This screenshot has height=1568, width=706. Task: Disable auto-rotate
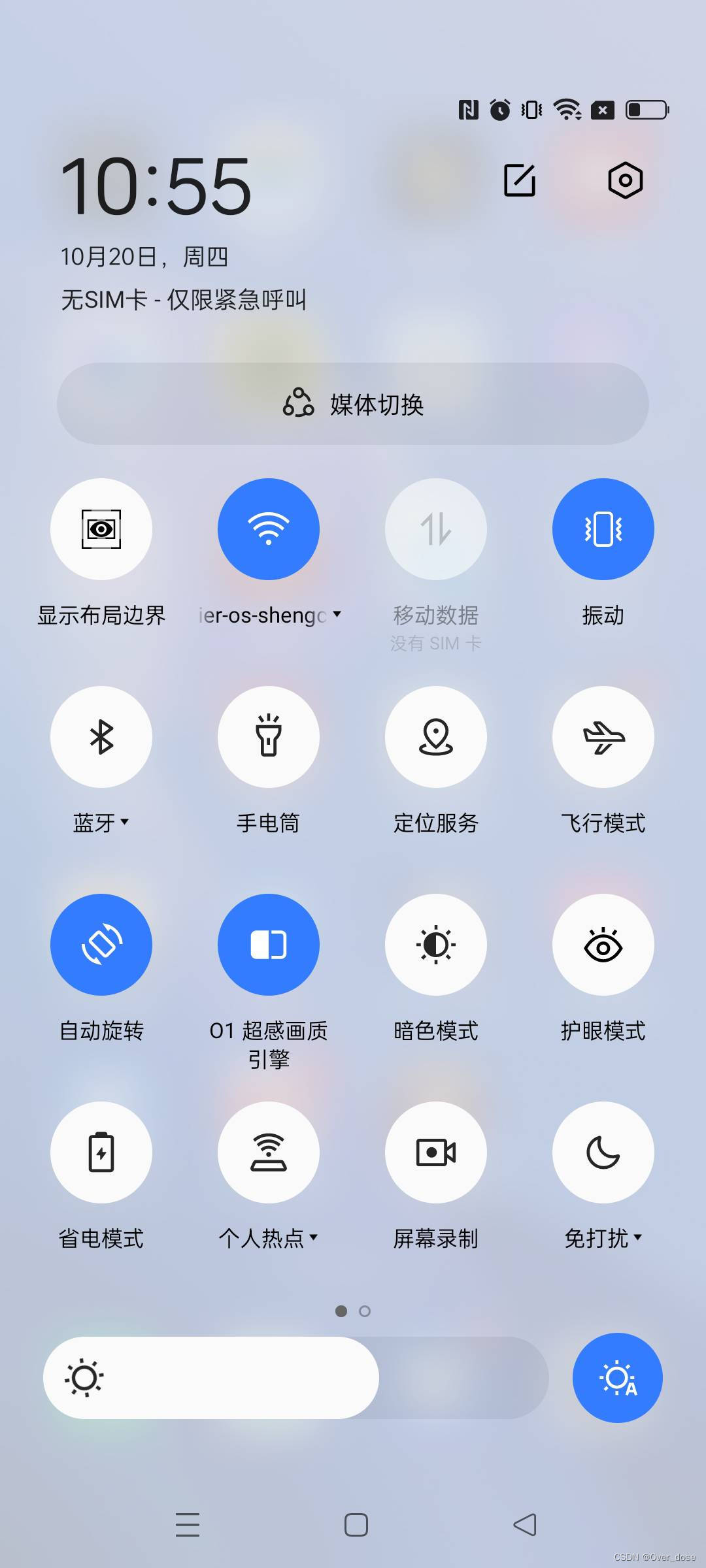(x=101, y=944)
